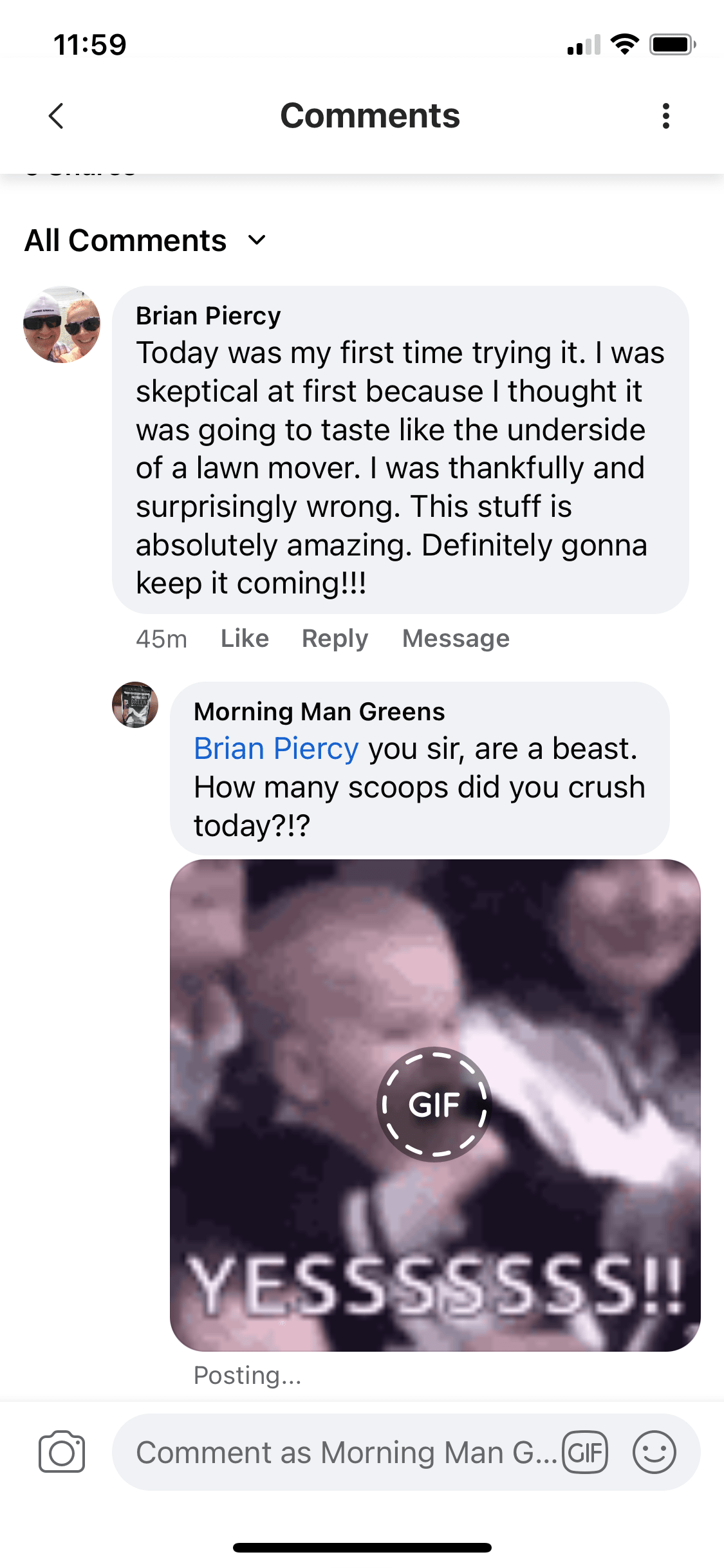Open Brian Piercy's profile picture
Viewport: 724px width, 1568px height.
pyautogui.click(x=62, y=325)
